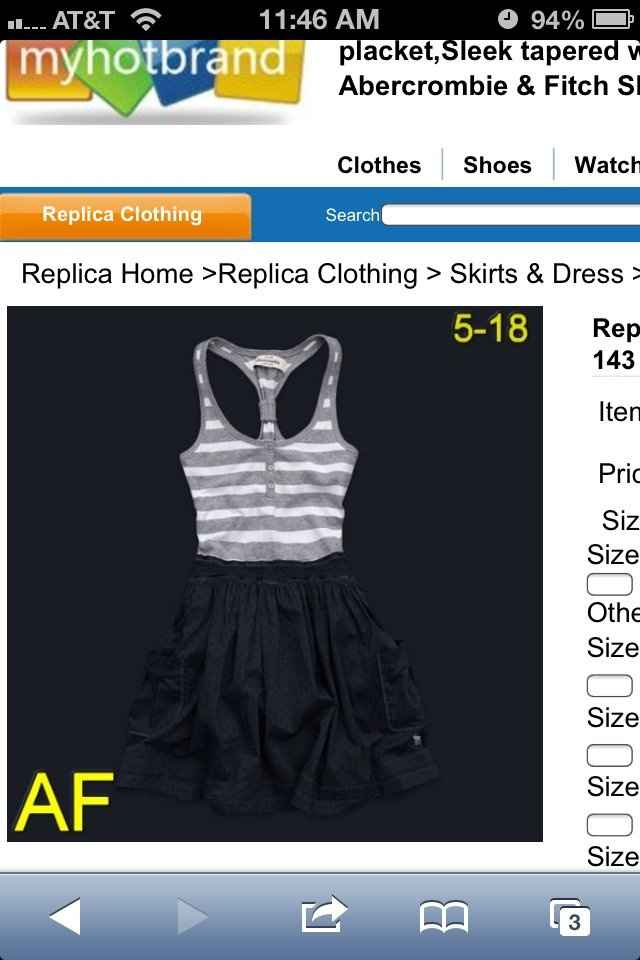Go to Replica Home in the breadcrumb
The height and width of the screenshot is (960, 640).
107,274
